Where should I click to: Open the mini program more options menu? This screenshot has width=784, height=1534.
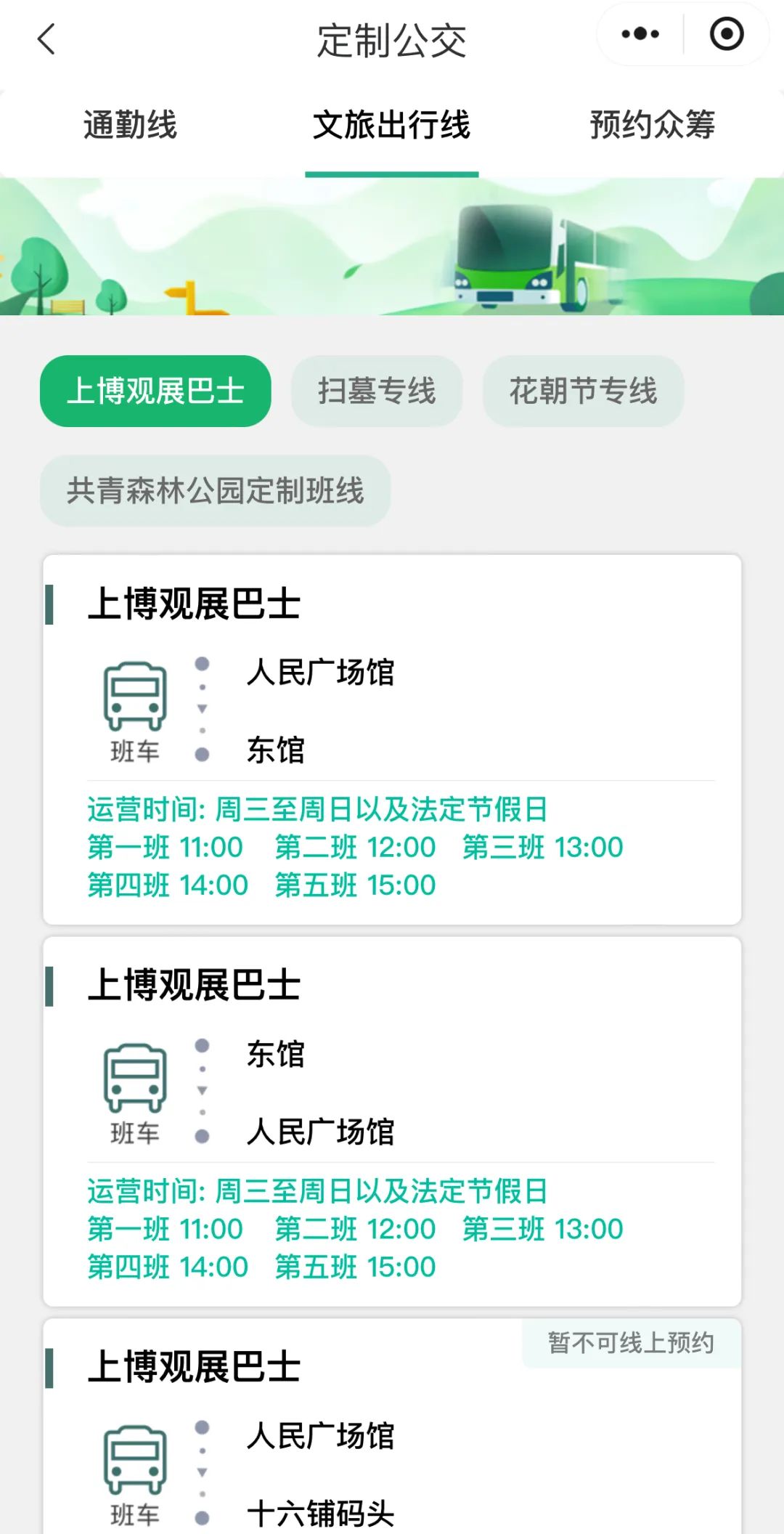click(x=640, y=34)
